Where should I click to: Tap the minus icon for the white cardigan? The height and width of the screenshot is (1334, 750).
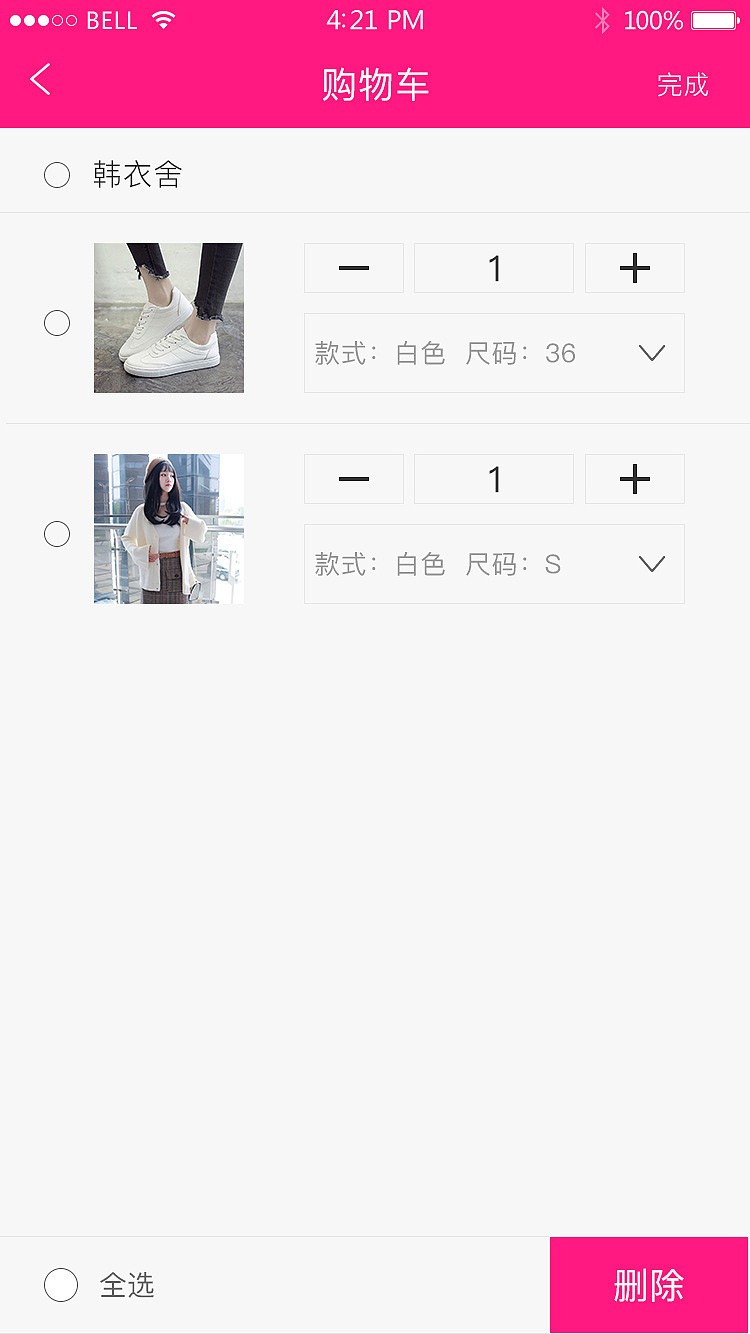point(353,478)
